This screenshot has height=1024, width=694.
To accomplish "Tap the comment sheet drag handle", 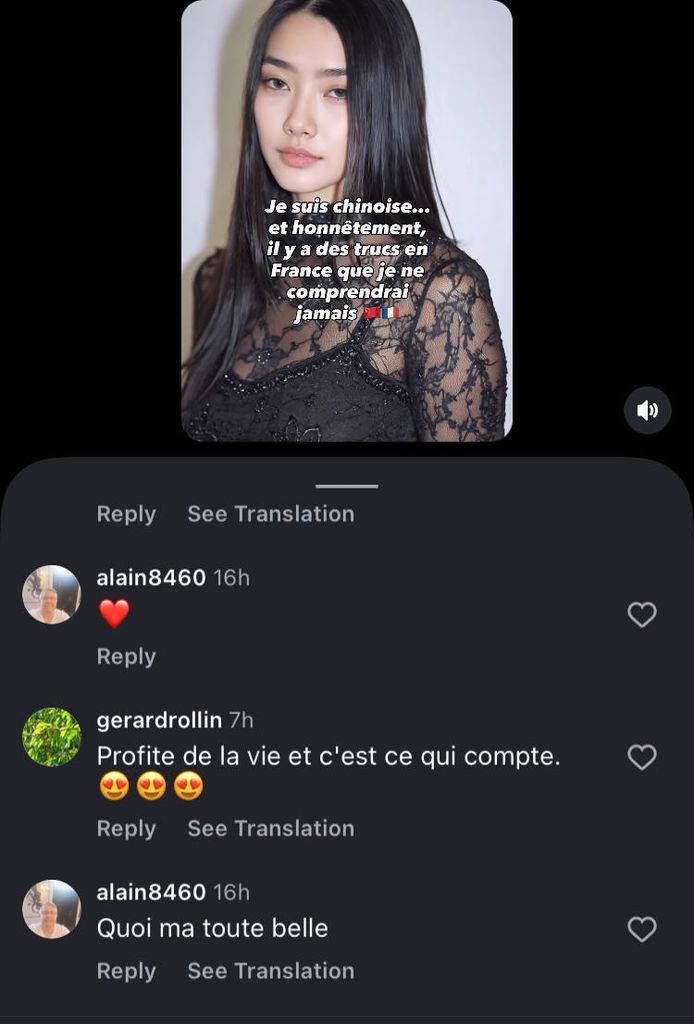I will coord(347,486).
